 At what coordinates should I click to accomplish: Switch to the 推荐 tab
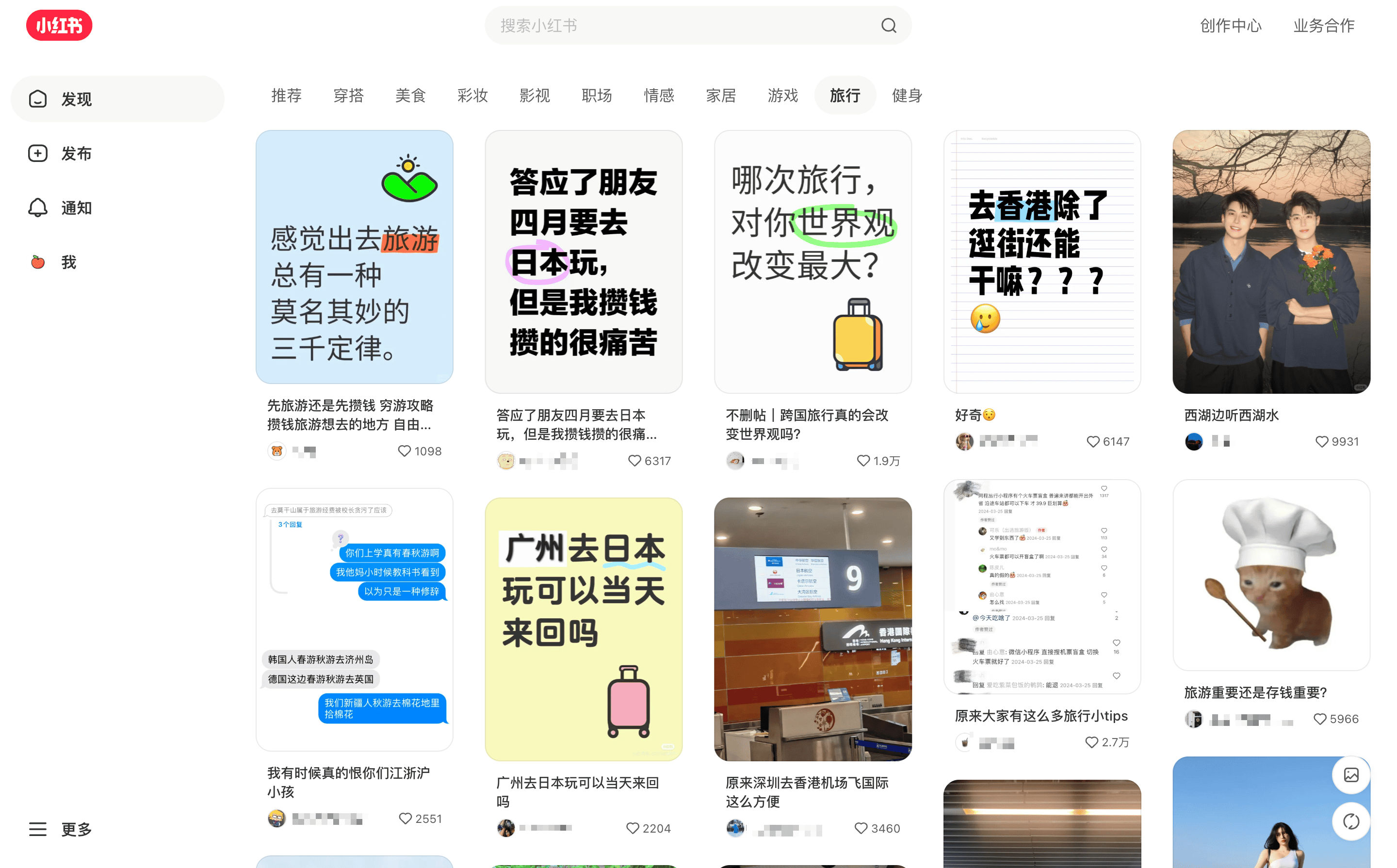[x=286, y=96]
